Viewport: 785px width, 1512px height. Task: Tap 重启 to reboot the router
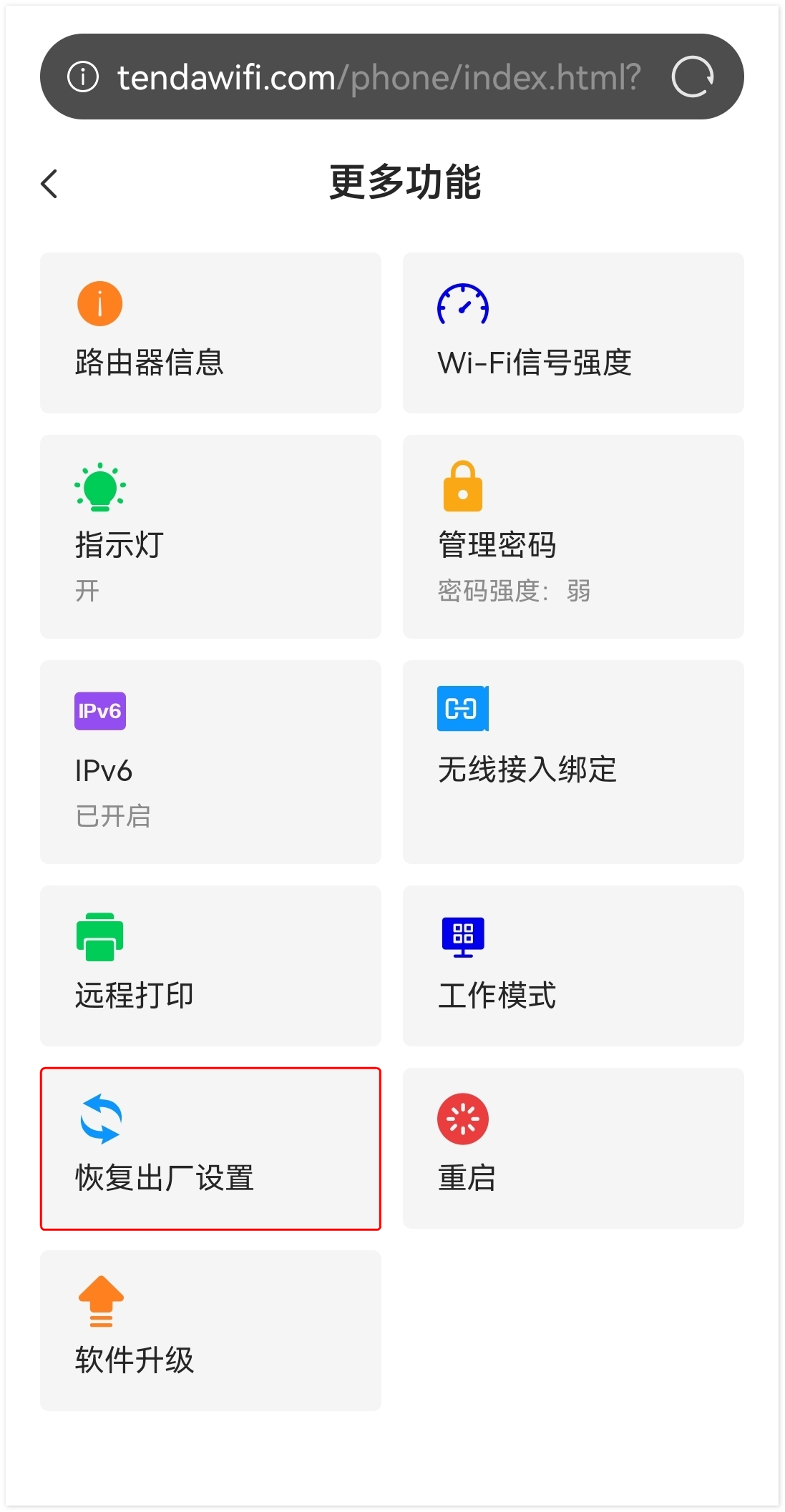click(573, 1149)
